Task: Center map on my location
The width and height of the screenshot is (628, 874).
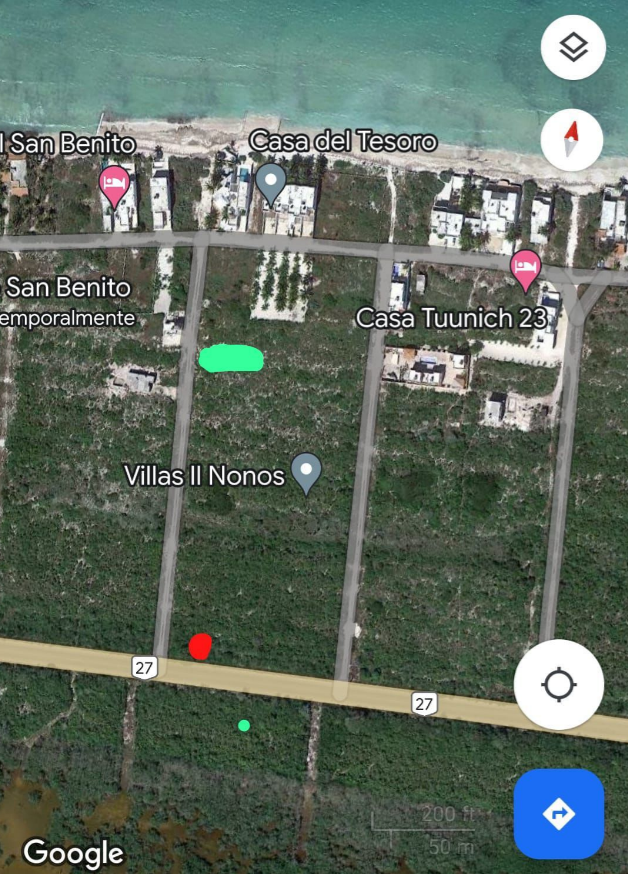Action: tap(559, 685)
